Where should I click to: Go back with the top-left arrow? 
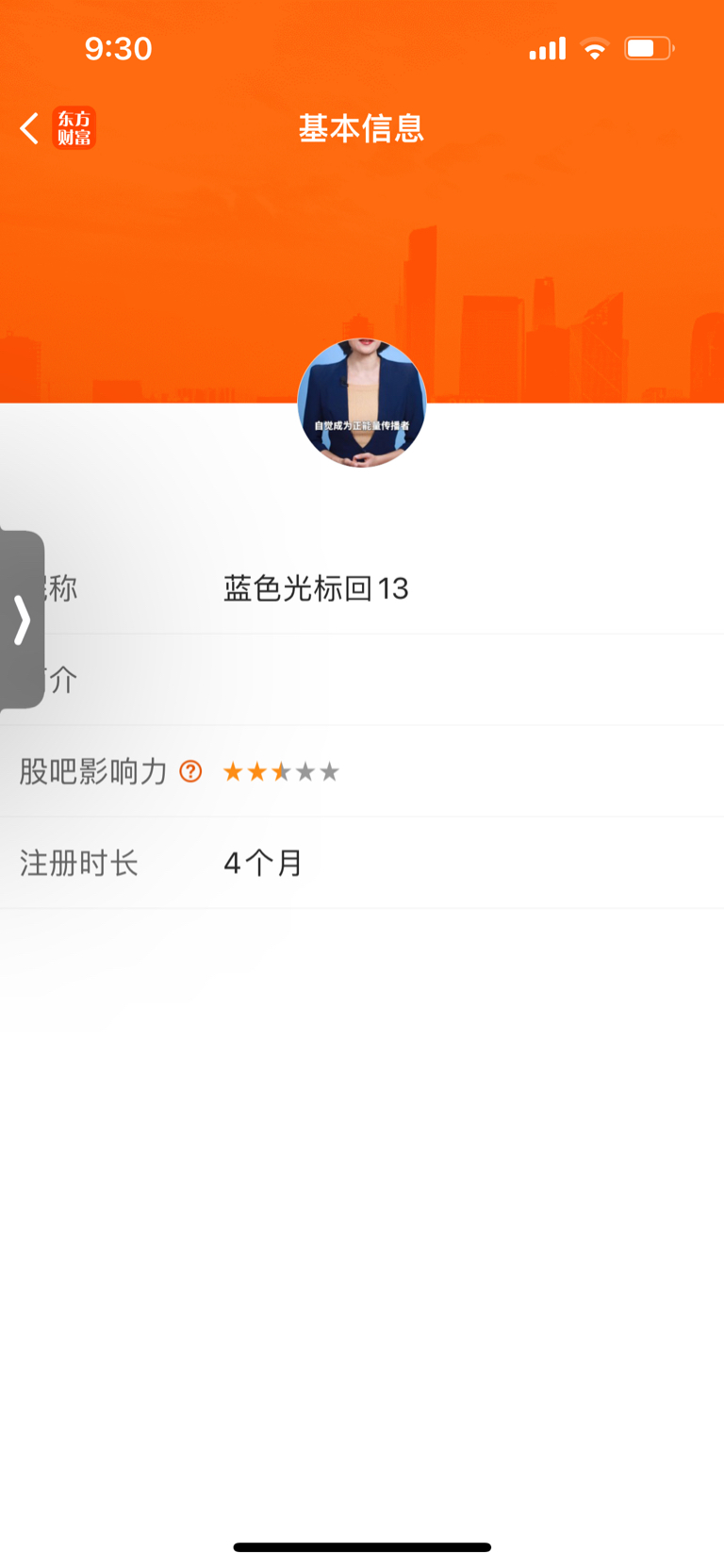pyautogui.click(x=29, y=128)
